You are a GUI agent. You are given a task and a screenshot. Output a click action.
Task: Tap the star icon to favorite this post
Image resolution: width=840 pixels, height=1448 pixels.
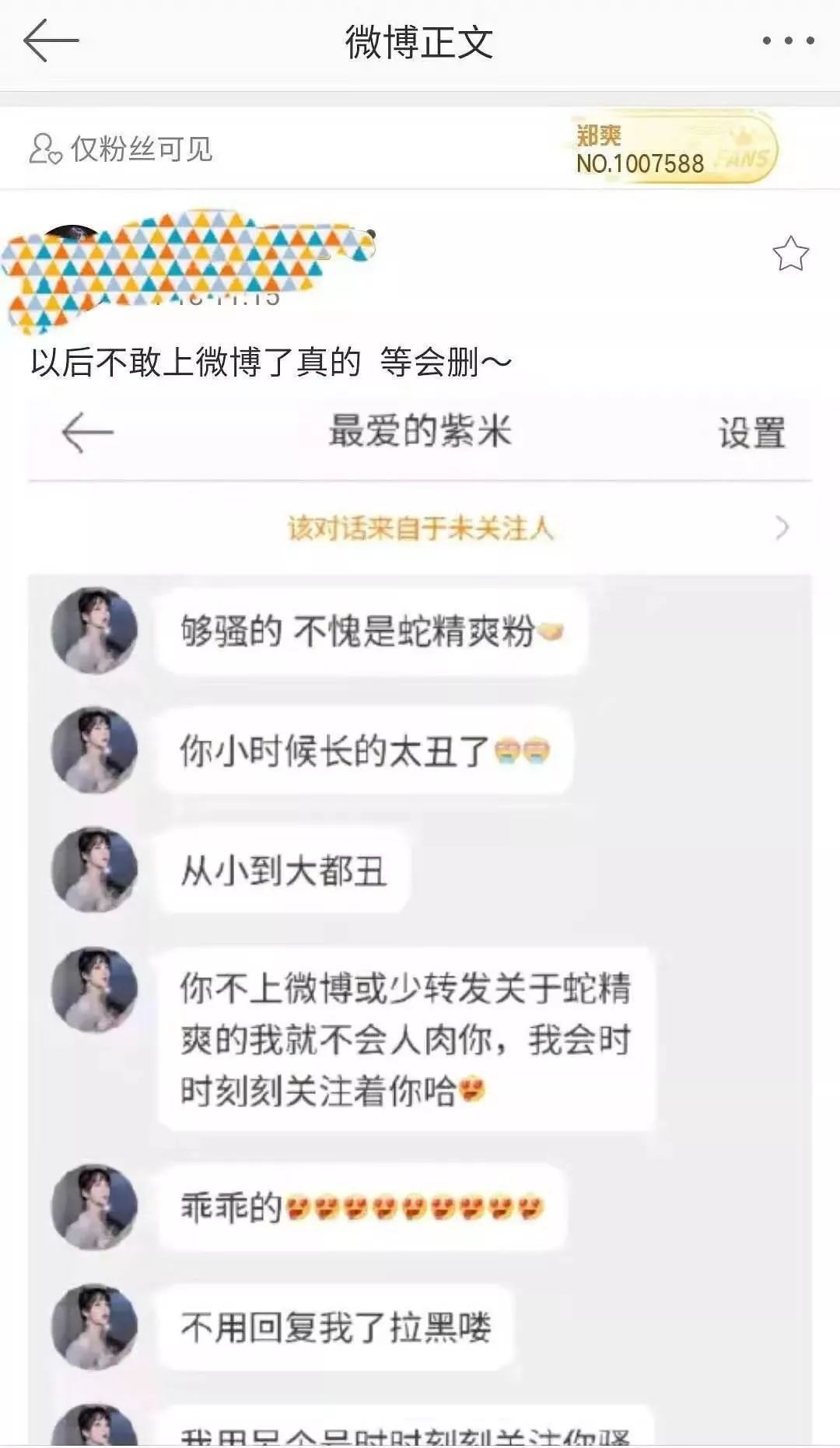[x=790, y=254]
